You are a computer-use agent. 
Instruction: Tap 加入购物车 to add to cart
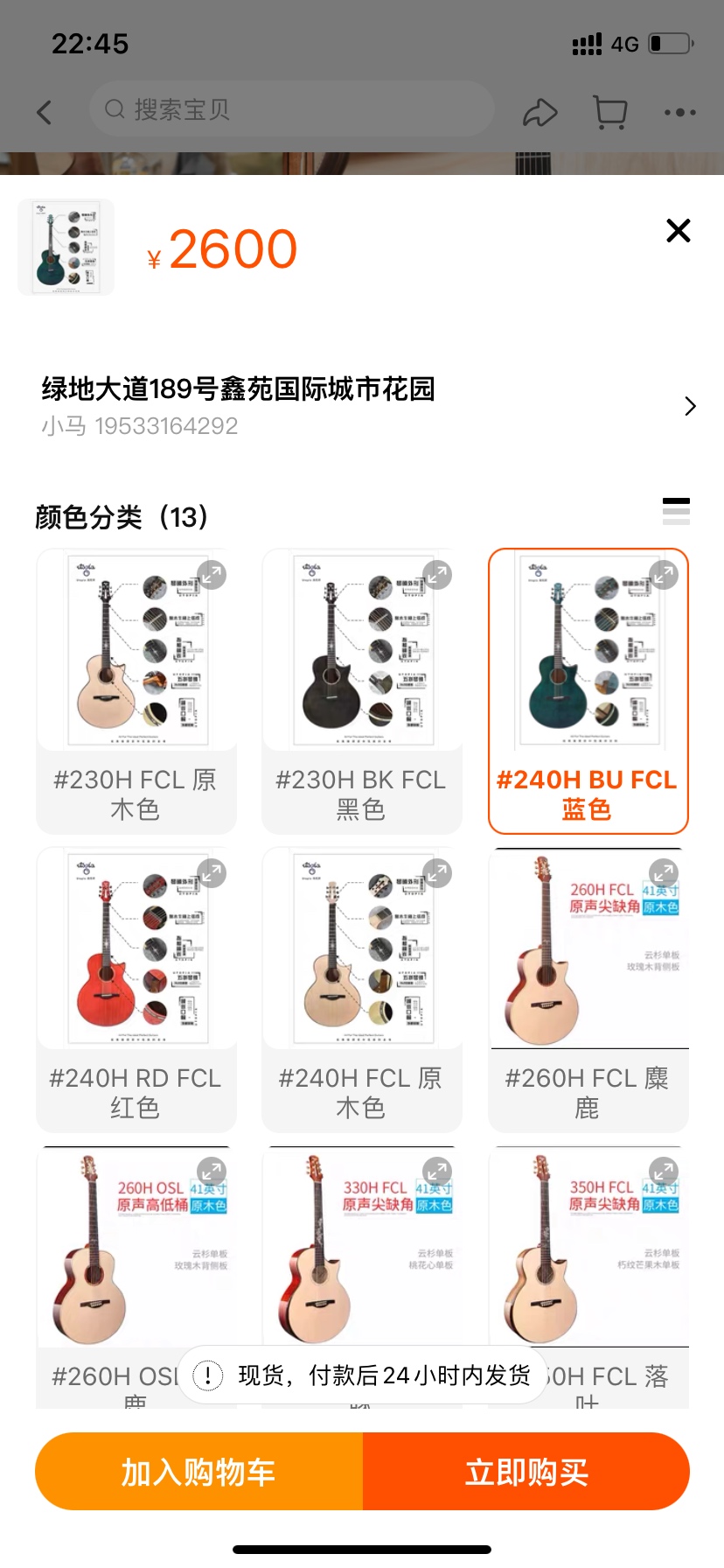pyautogui.click(x=198, y=1472)
